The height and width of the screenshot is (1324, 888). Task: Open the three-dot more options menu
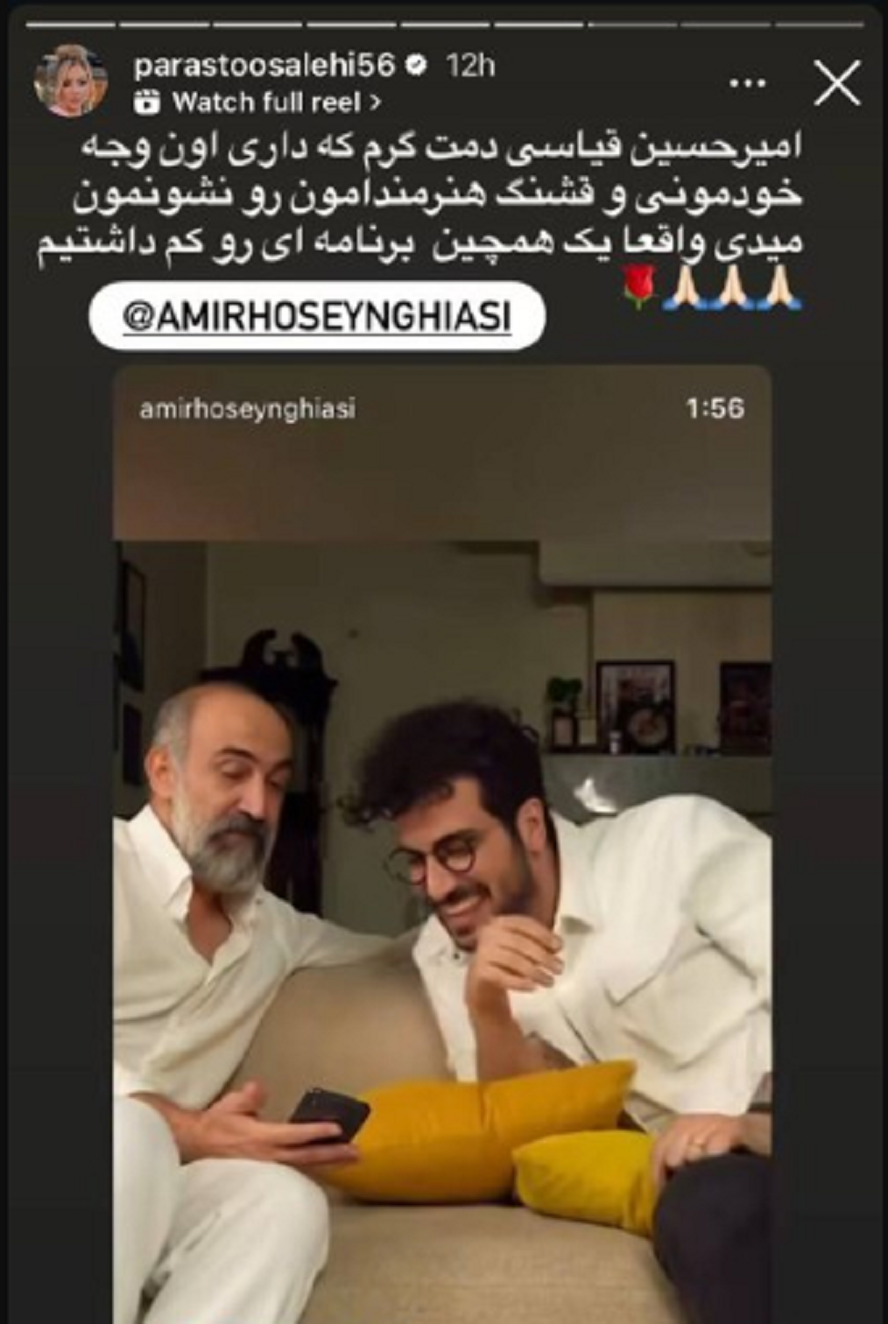click(x=749, y=84)
